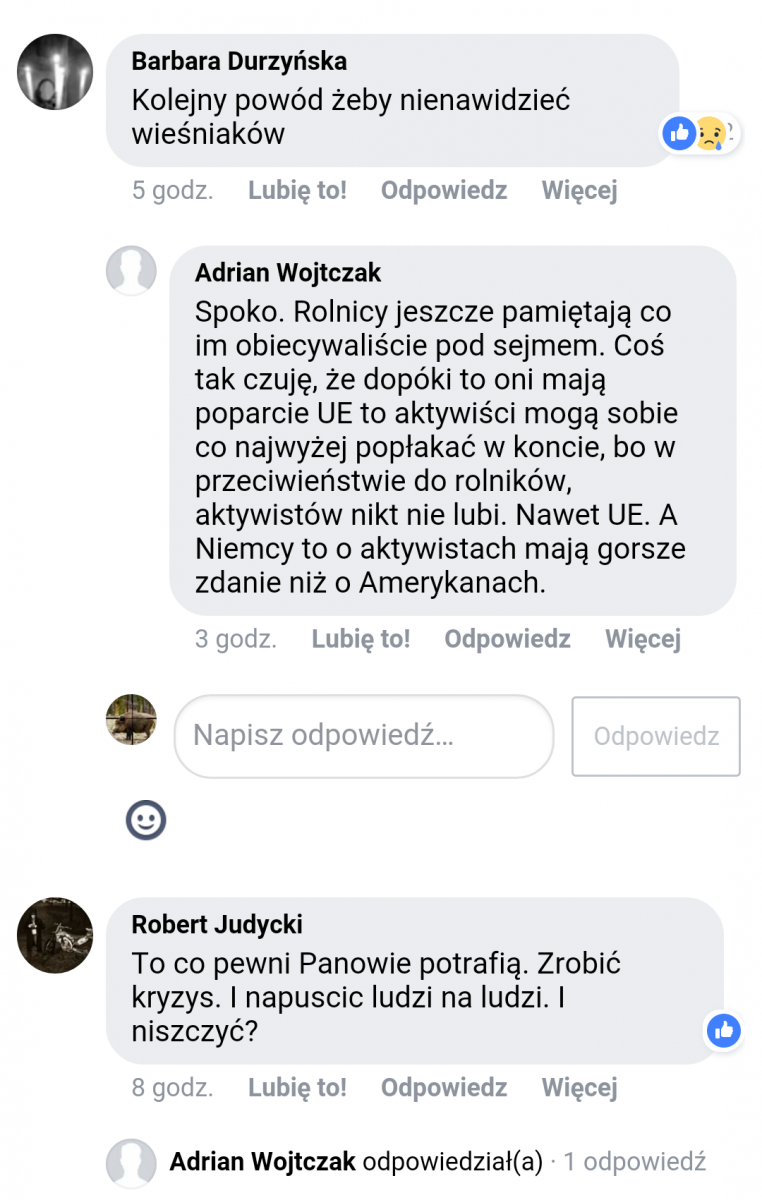The height and width of the screenshot is (1200, 762).
Task: Reply to Barbara Durzyńska's comment
Action: [444, 190]
